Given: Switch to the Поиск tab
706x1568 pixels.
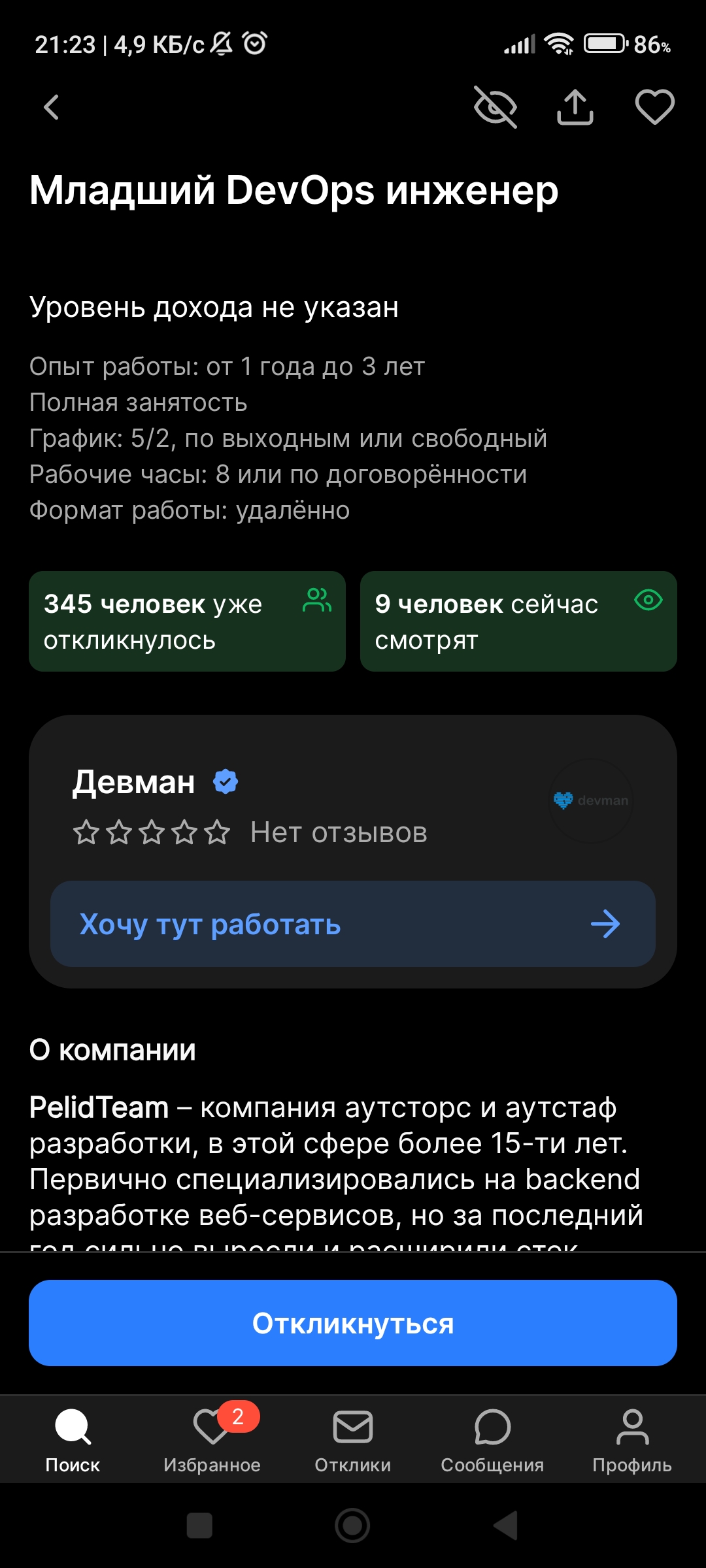Looking at the screenshot, I should pyautogui.click(x=73, y=1441).
